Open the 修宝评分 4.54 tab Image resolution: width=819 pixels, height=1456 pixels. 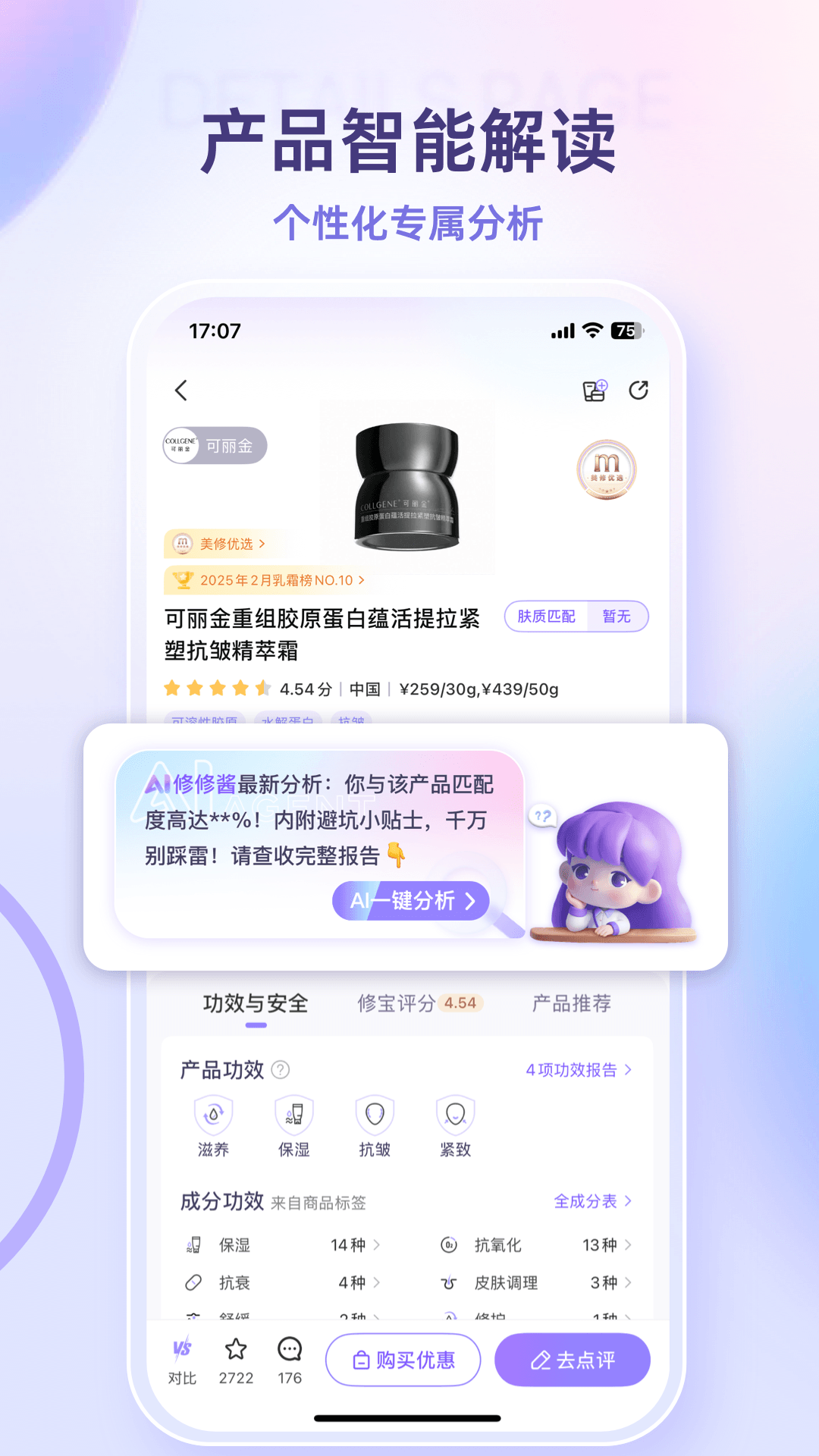coord(416,1003)
